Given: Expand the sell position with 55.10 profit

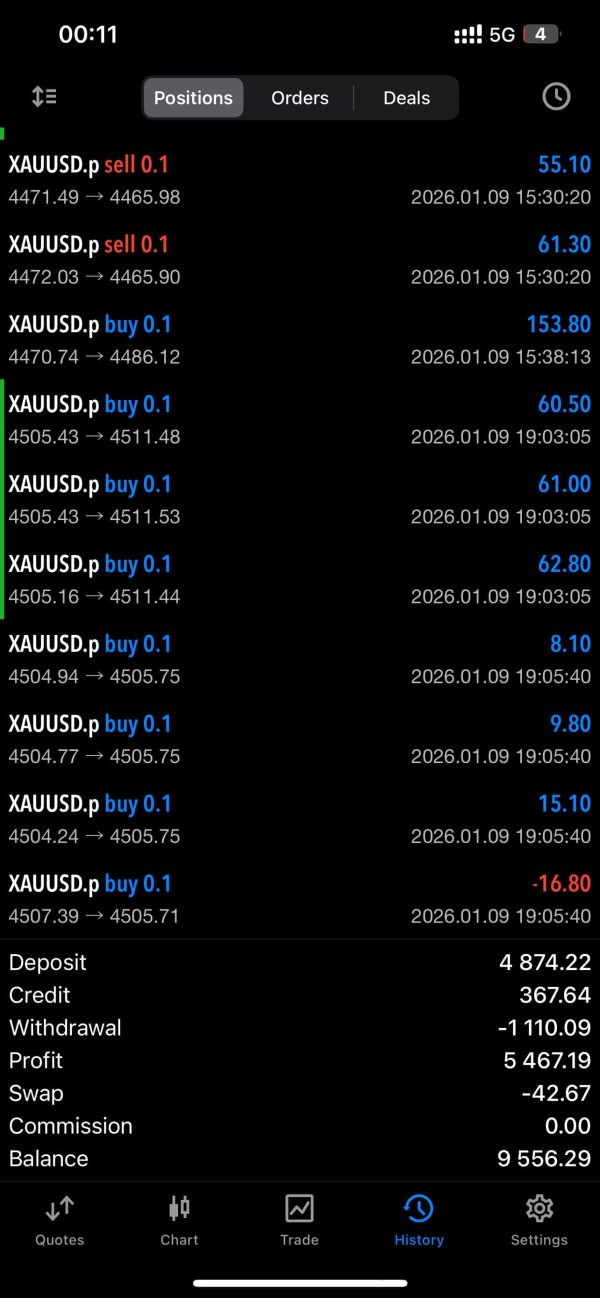Looking at the screenshot, I should point(300,180).
